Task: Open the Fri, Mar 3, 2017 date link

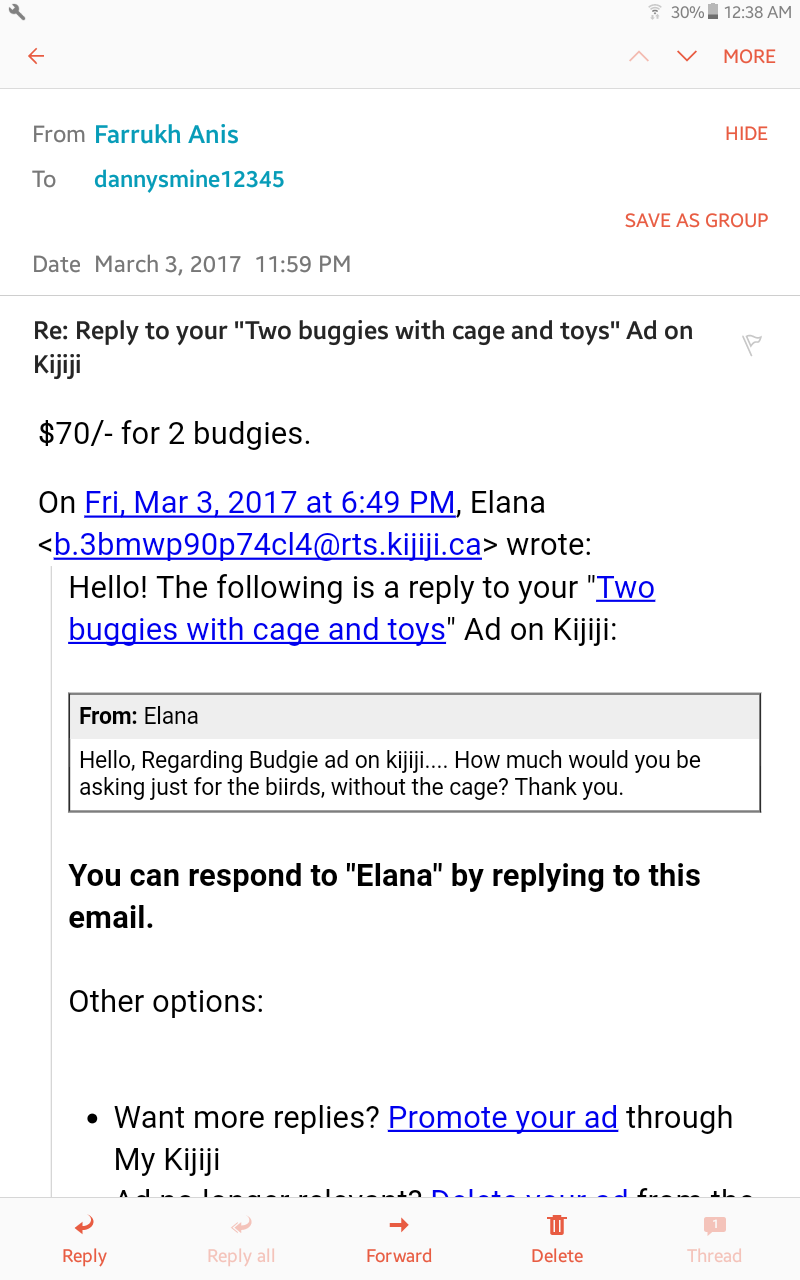Action: pyautogui.click(x=270, y=502)
